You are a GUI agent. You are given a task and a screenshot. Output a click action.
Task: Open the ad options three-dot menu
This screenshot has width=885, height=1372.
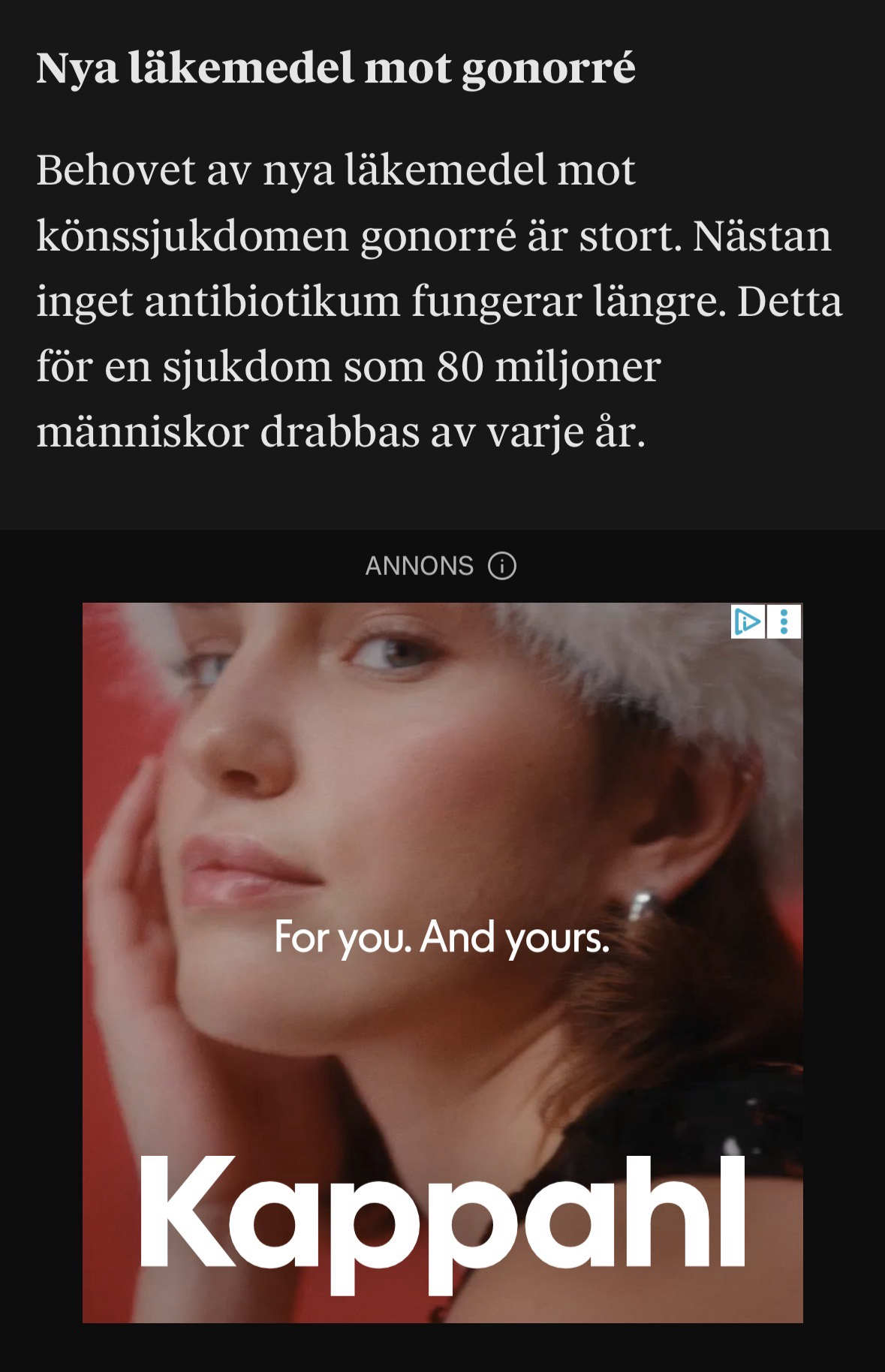coord(784,621)
